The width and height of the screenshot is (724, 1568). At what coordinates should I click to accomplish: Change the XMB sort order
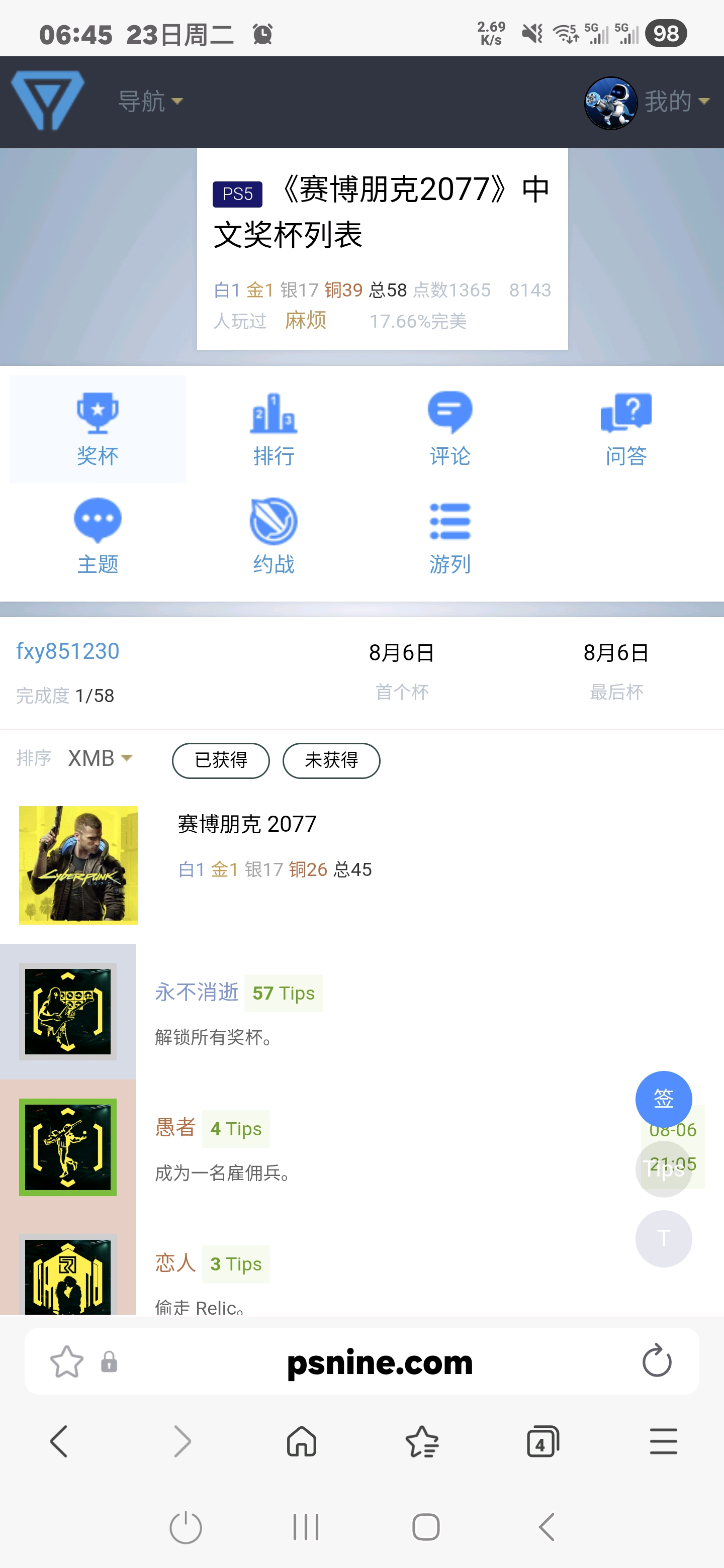pyautogui.click(x=100, y=758)
